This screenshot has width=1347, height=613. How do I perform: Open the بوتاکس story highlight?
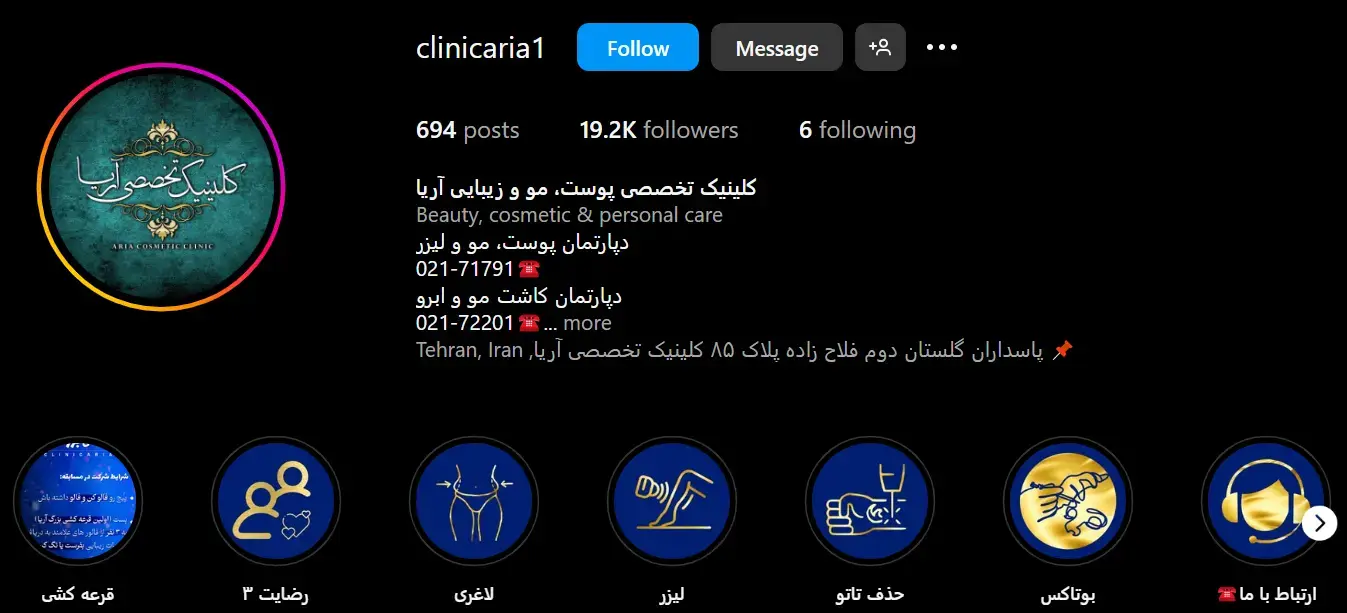[x=1068, y=502]
